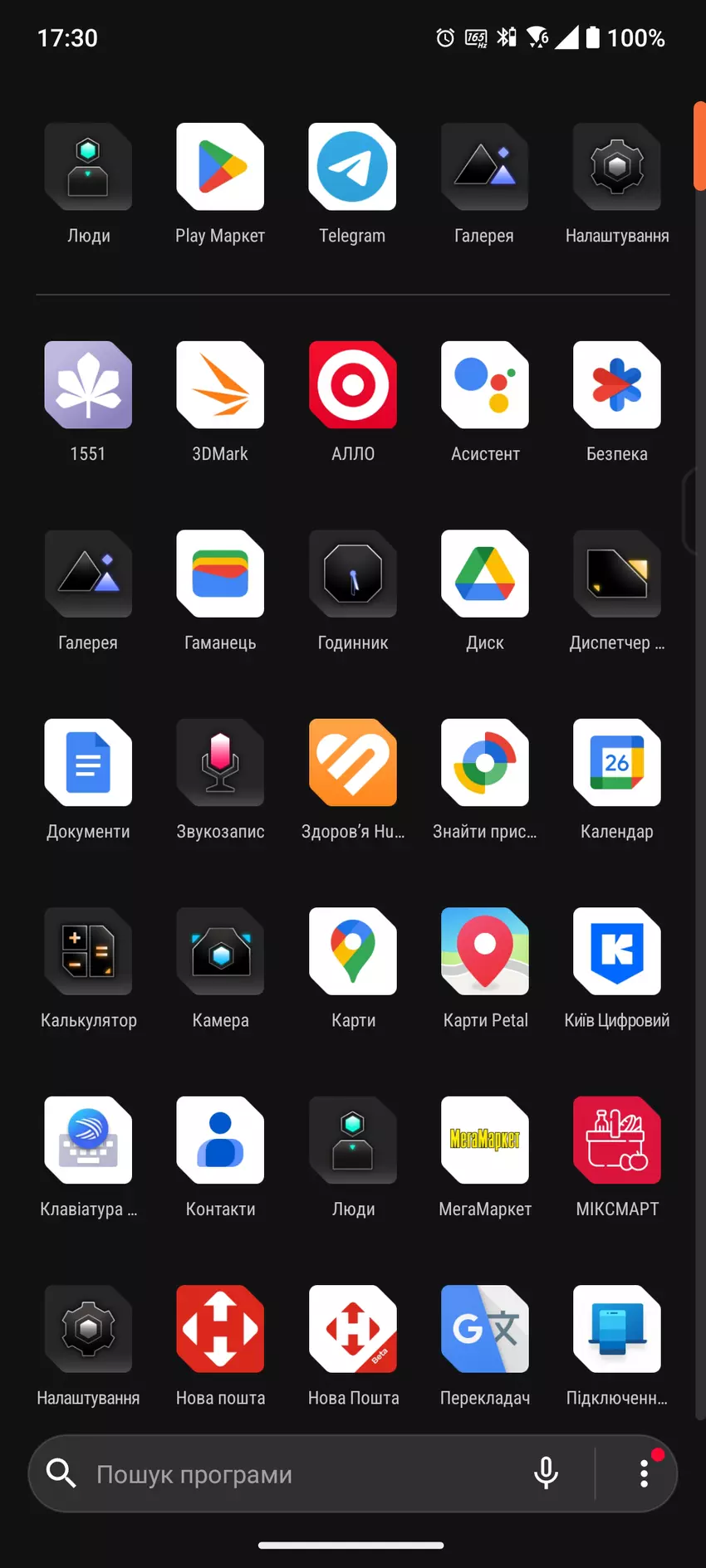Image resolution: width=706 pixels, height=1568 pixels.
Task: Tap the microphone icon in the search bar
Action: click(546, 1473)
